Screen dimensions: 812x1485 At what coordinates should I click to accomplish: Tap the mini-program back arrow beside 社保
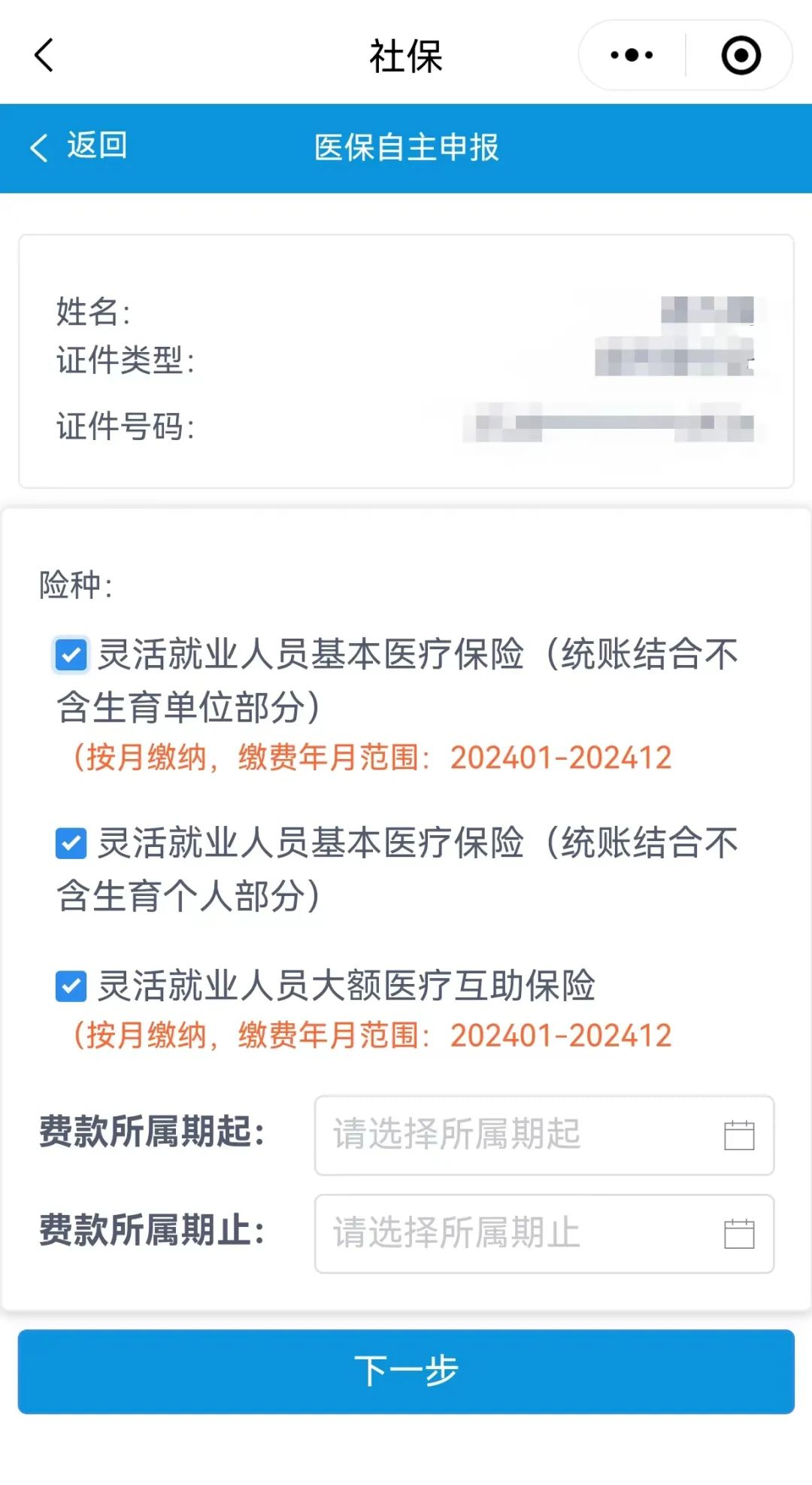tap(44, 55)
